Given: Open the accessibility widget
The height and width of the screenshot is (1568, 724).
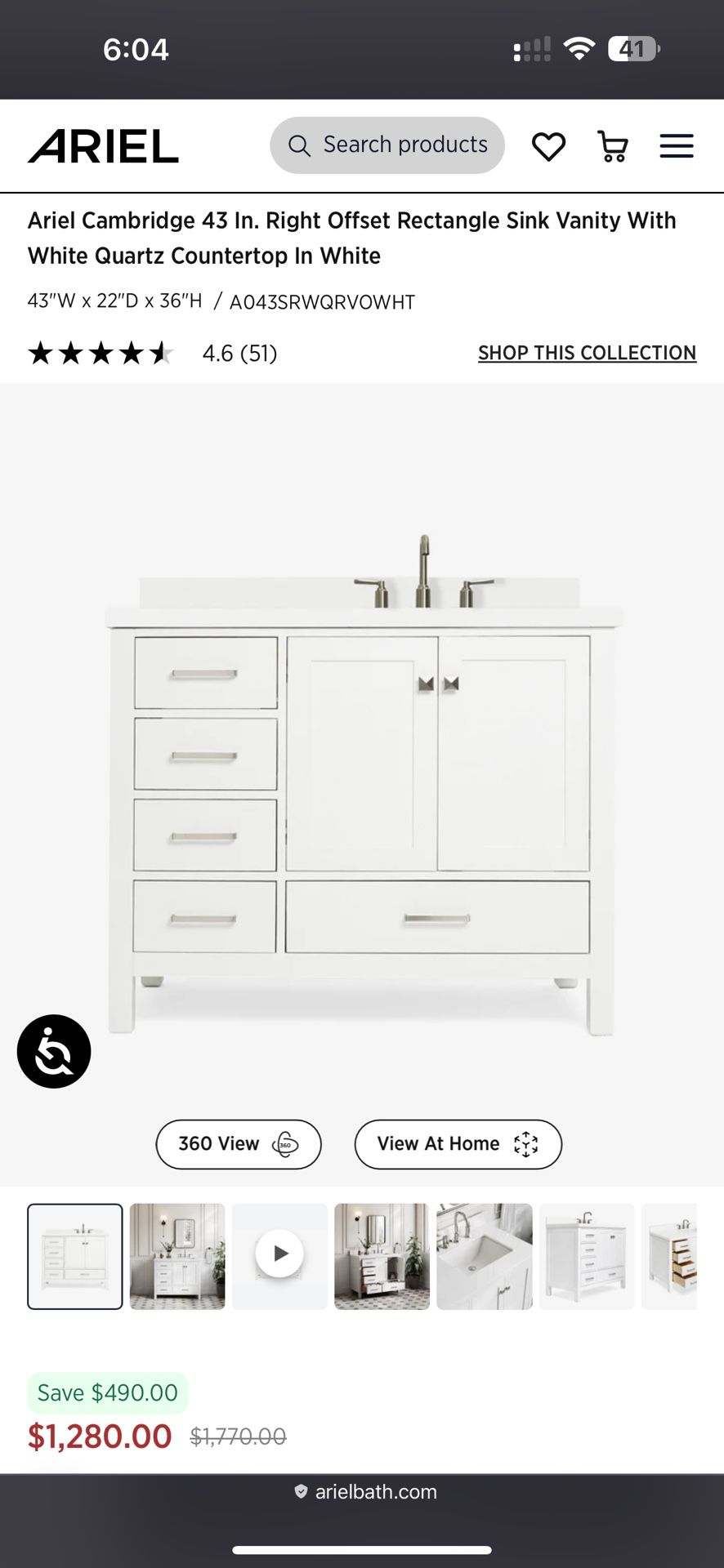Looking at the screenshot, I should 54,1051.
